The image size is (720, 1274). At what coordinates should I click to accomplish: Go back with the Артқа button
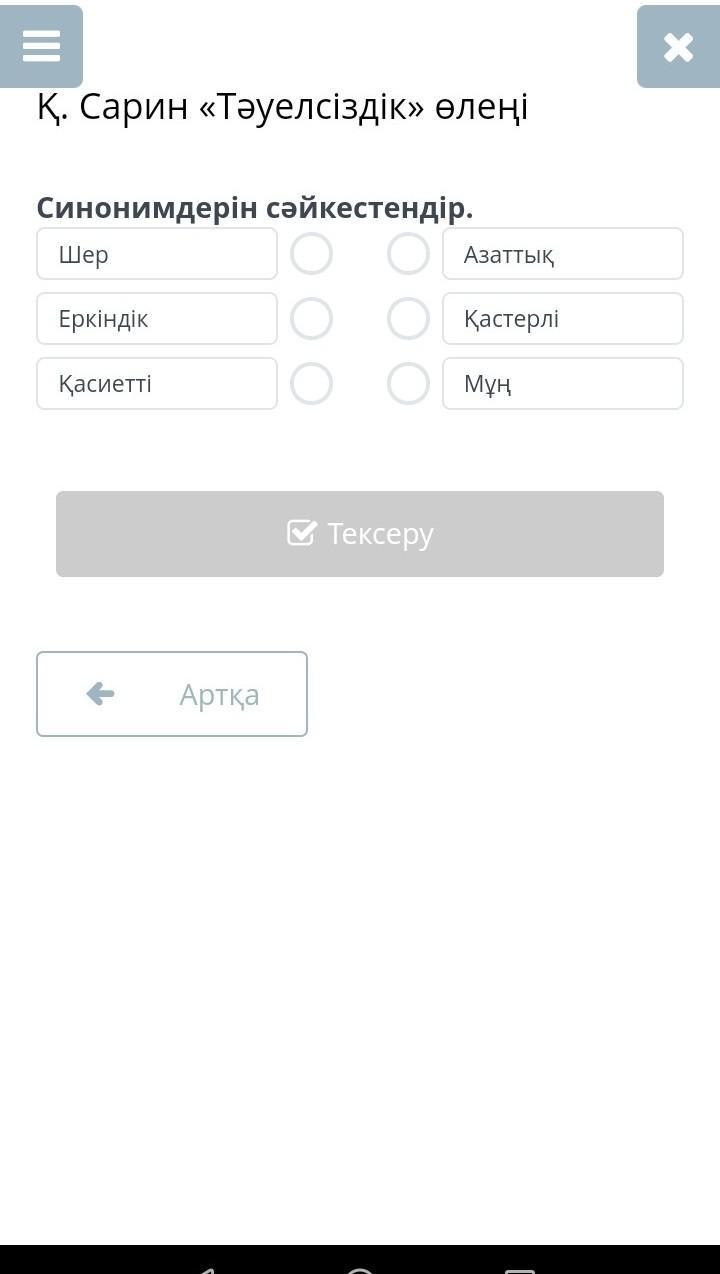click(x=172, y=694)
